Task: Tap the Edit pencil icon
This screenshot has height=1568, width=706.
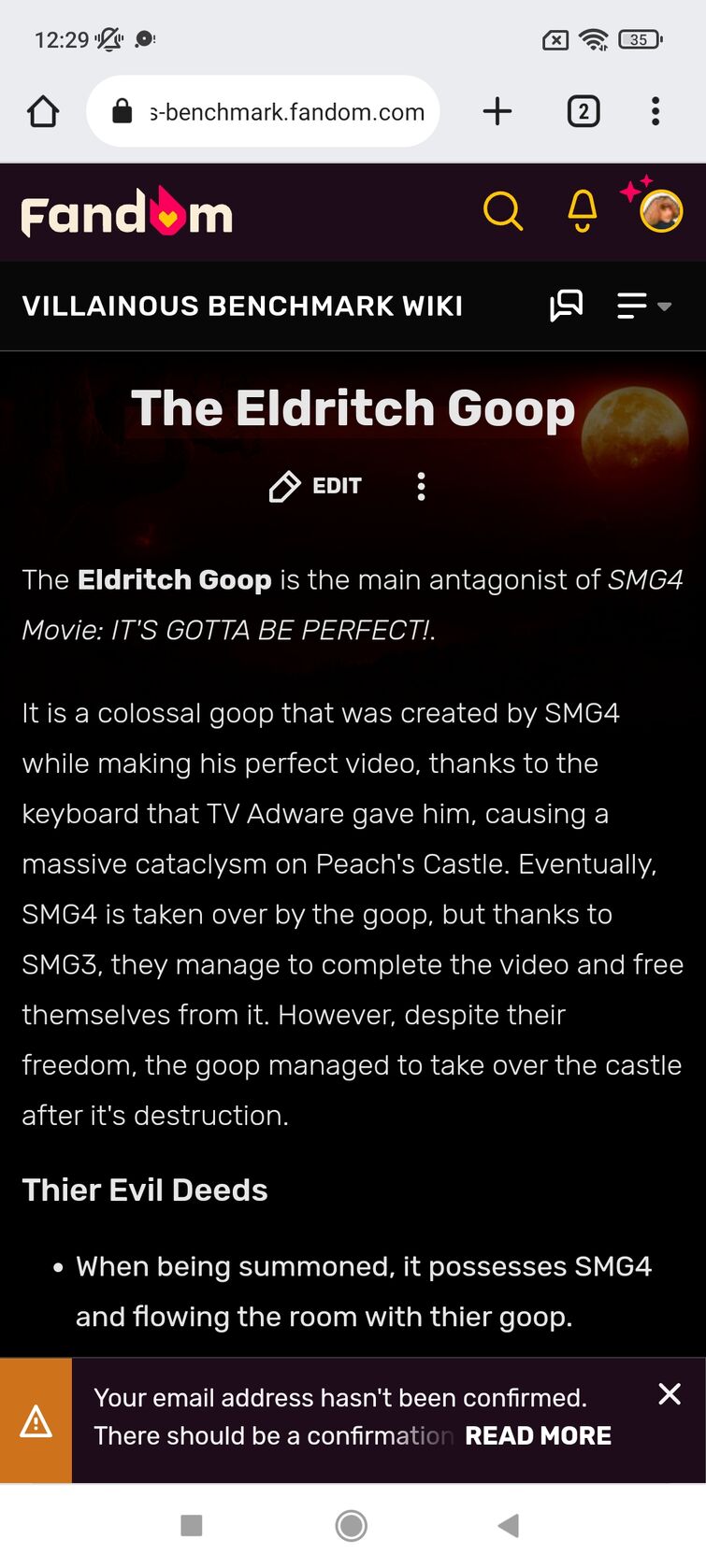Action: [x=285, y=486]
